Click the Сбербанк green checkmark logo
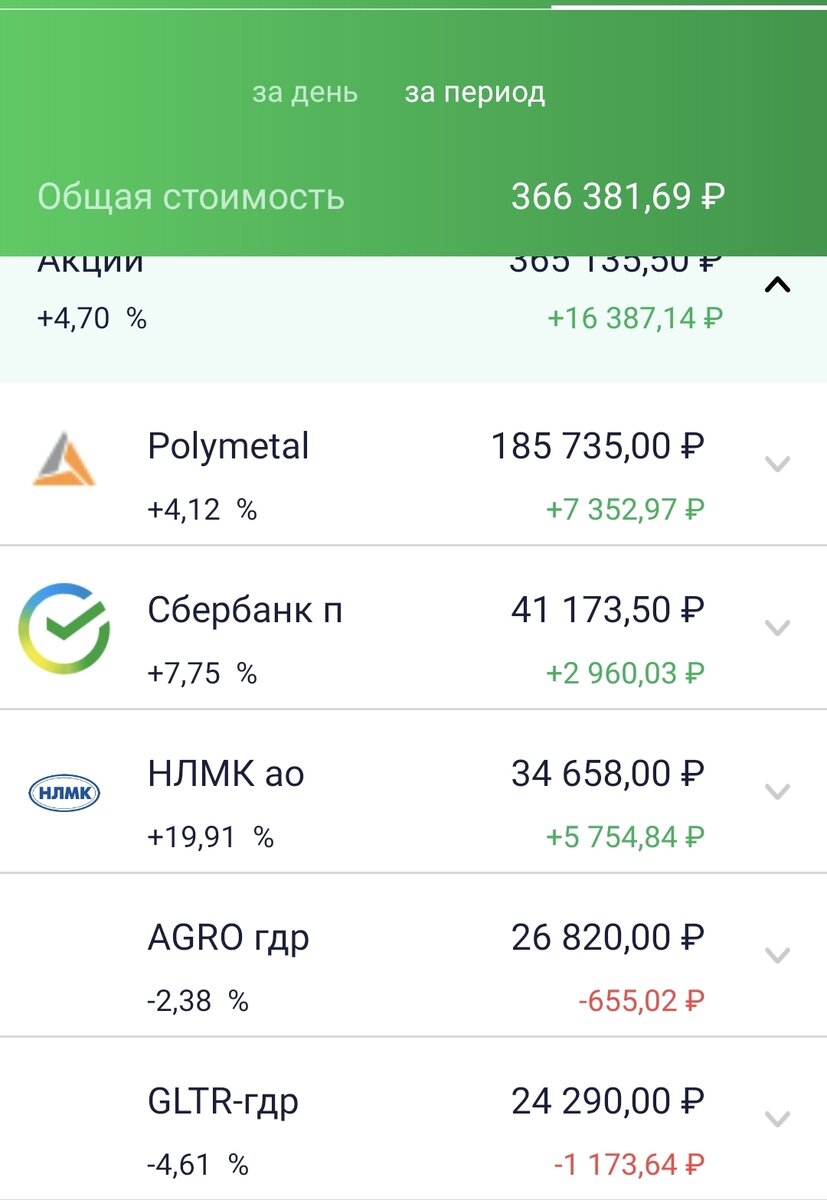 coord(65,628)
